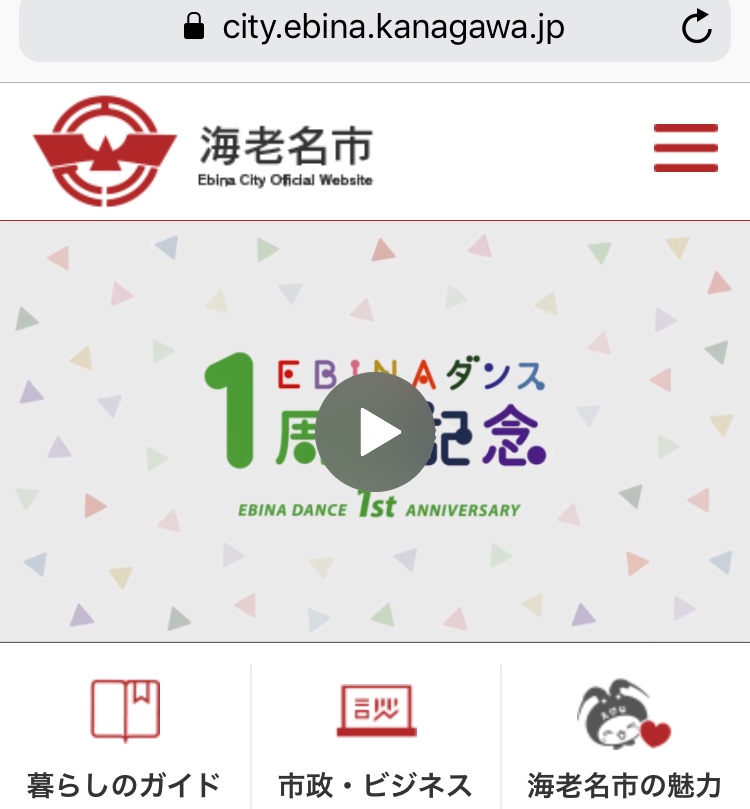750x809 pixels.
Task: Open the hamburger menu
Action: click(686, 148)
